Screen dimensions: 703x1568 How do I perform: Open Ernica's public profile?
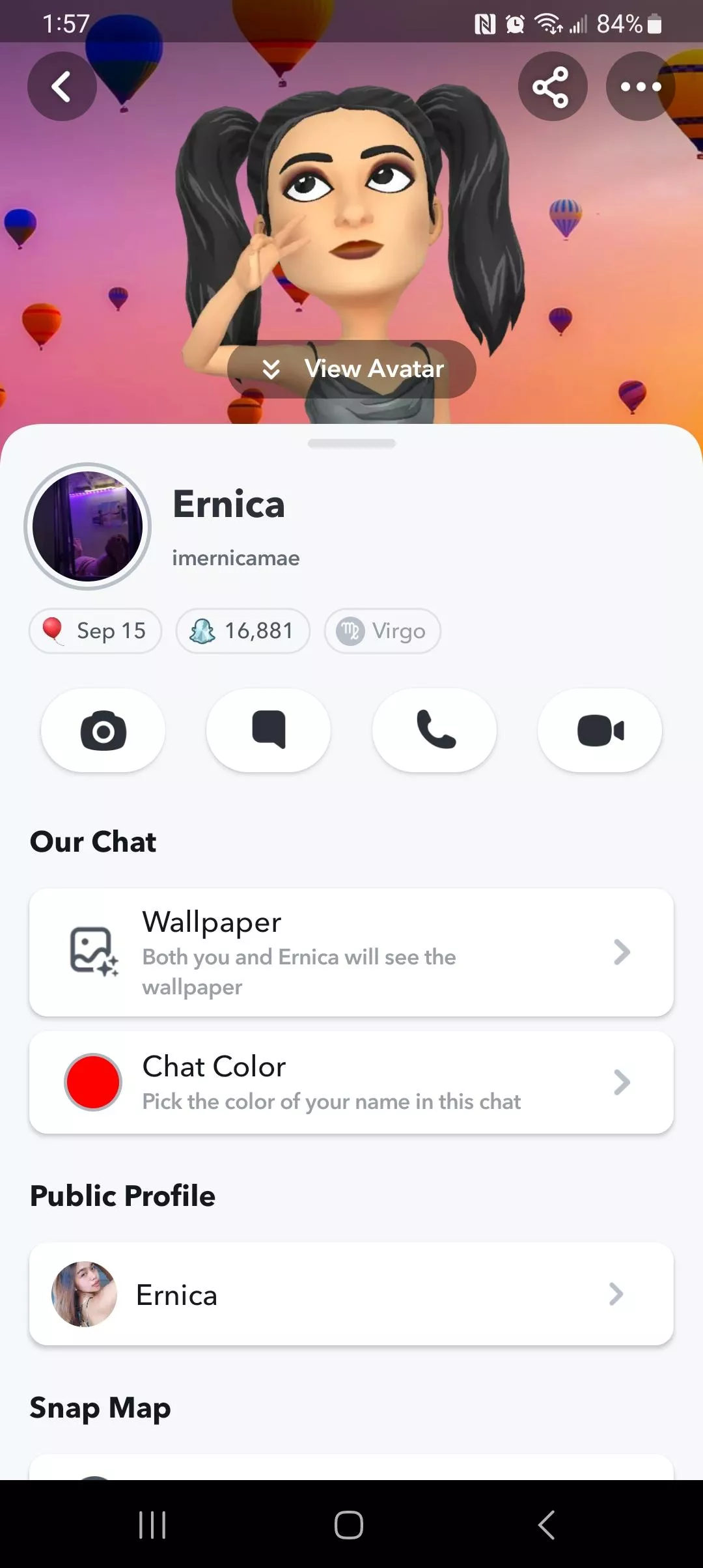(x=351, y=1294)
